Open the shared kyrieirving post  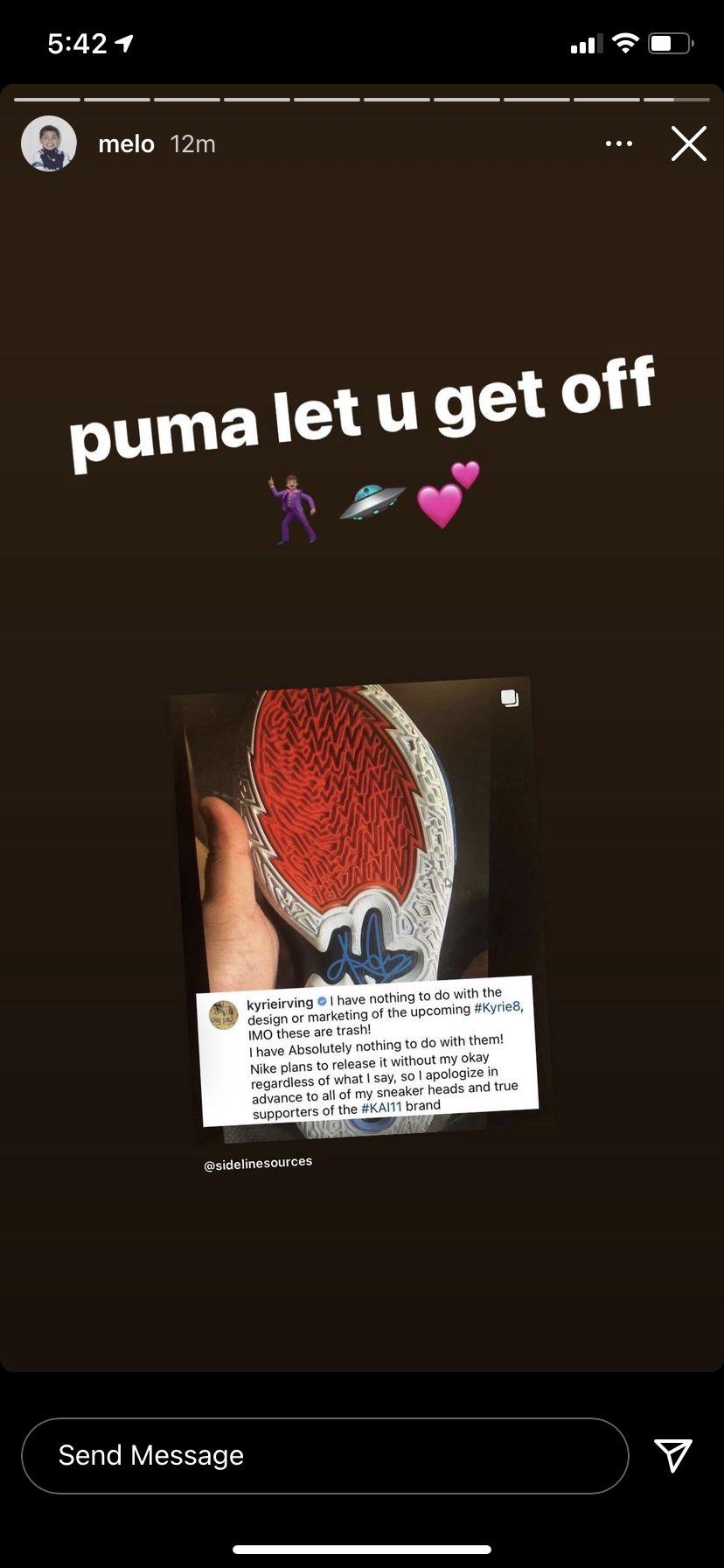click(359, 910)
